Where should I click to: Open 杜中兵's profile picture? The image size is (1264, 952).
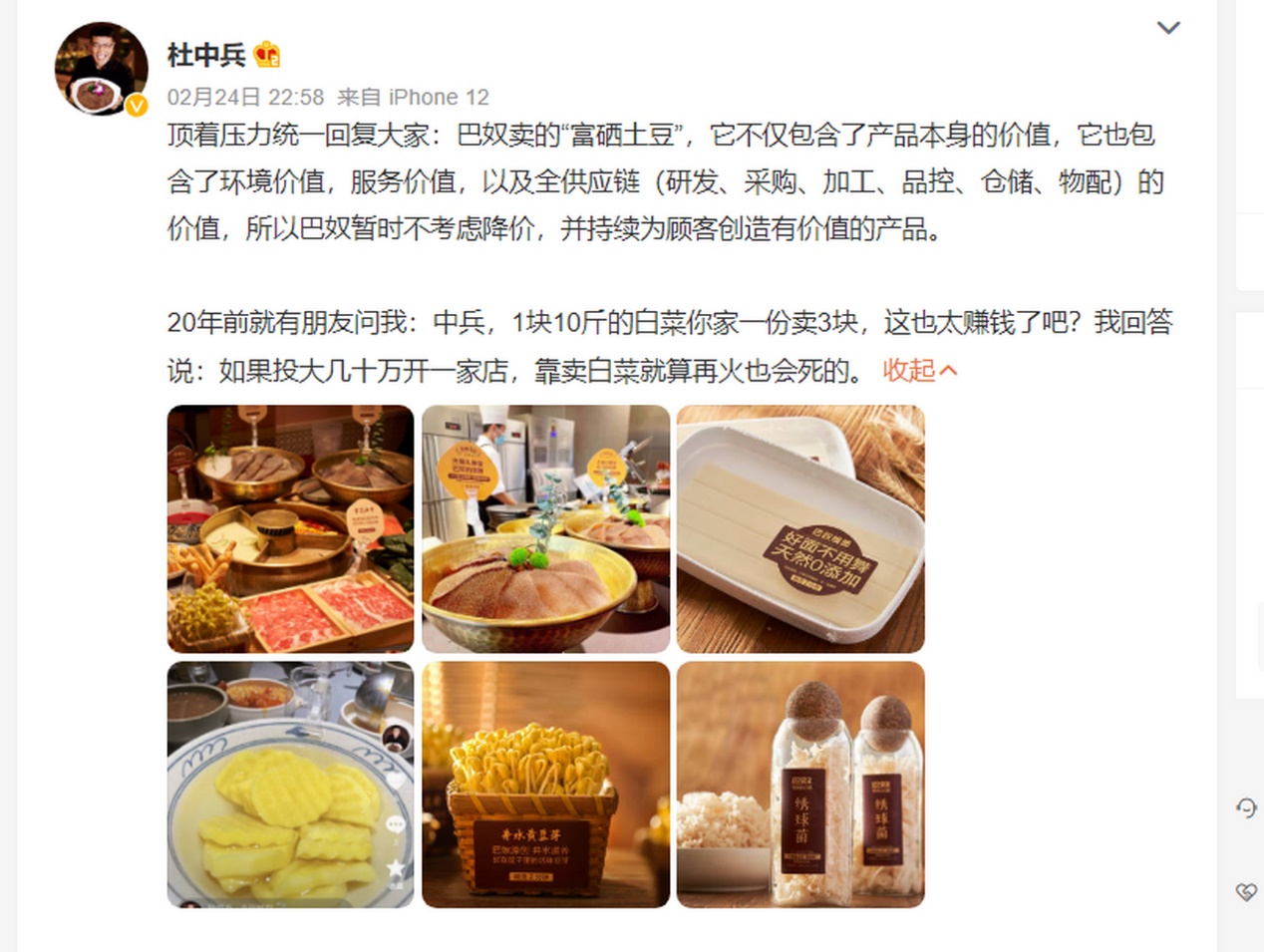(x=101, y=69)
